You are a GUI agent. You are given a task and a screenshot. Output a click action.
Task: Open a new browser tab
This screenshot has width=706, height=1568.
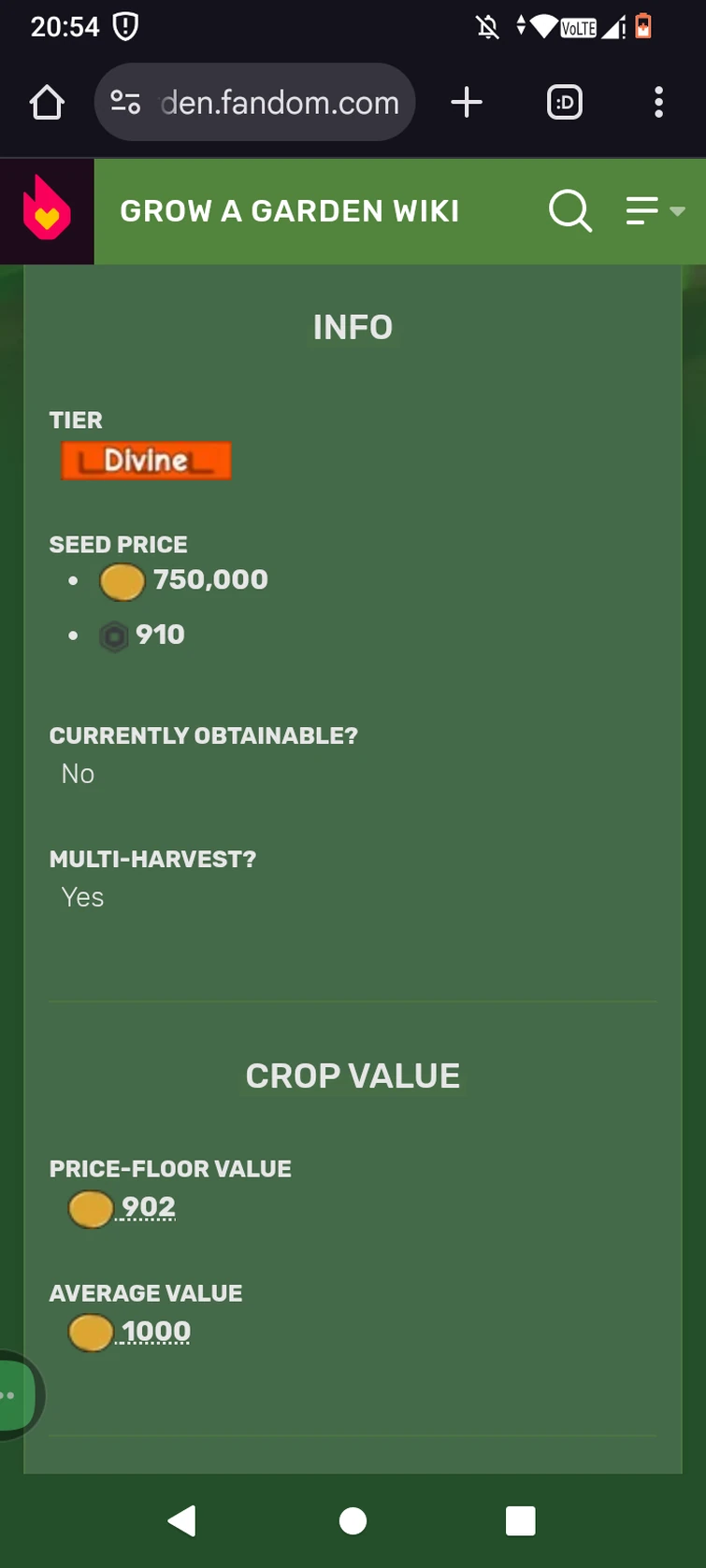[467, 103]
